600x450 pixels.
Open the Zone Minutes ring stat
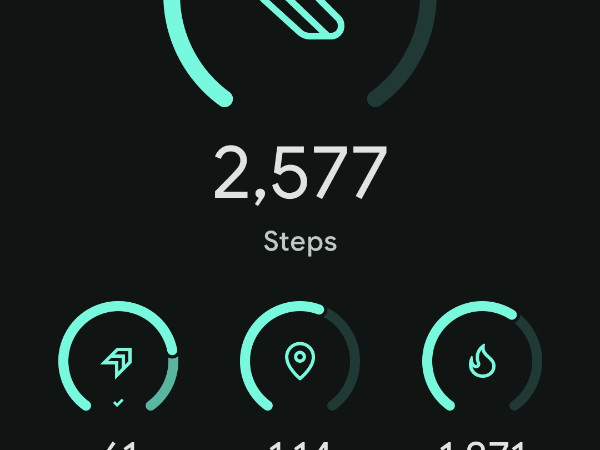click(118, 361)
